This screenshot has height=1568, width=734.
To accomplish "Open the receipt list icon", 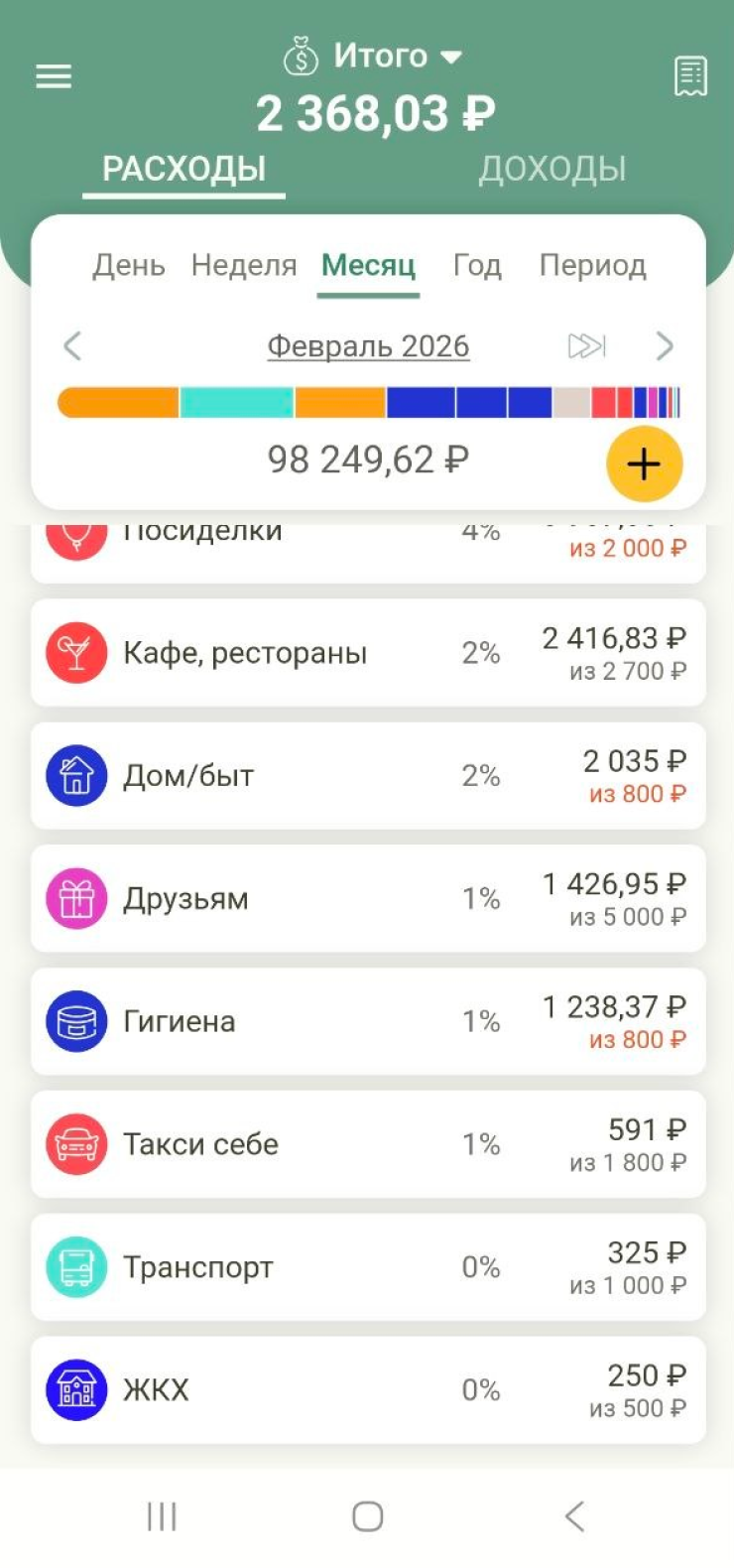I will [x=690, y=76].
